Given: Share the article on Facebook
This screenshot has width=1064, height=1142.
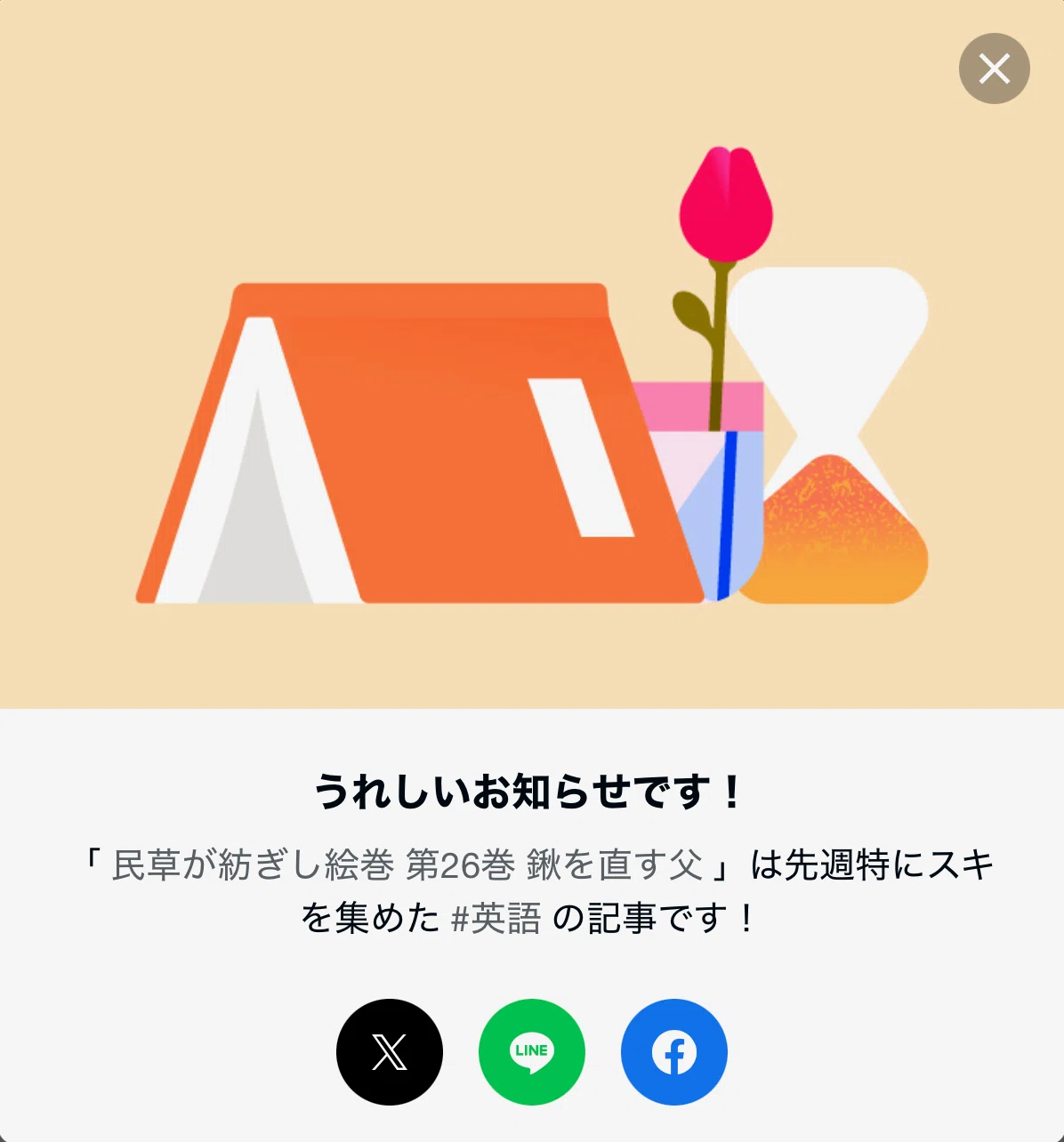Looking at the screenshot, I should [x=674, y=1052].
